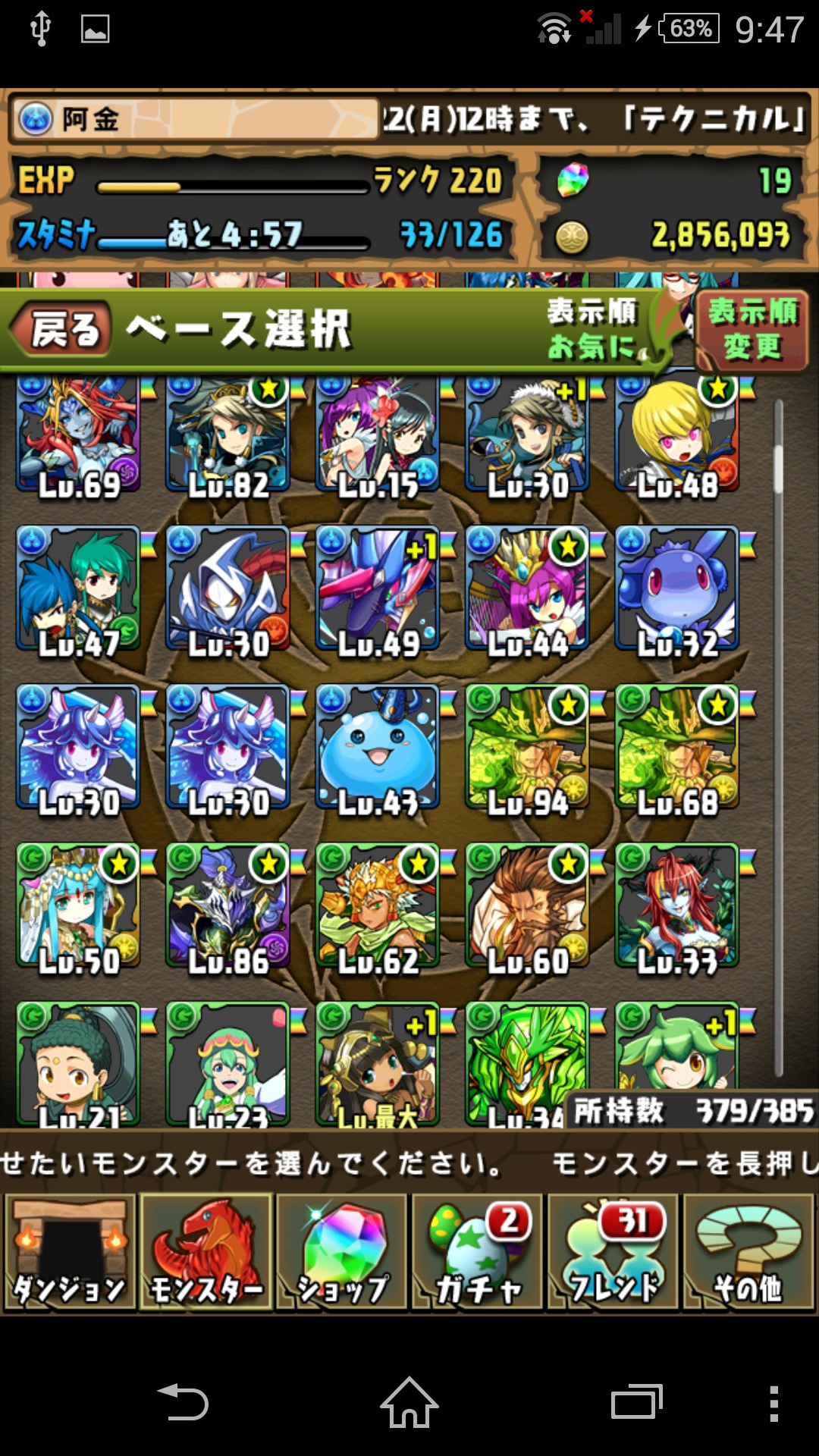Viewport: 819px width, 1456px height.
Task: Choose the Lv.86 monster as base
Action: click(228, 905)
